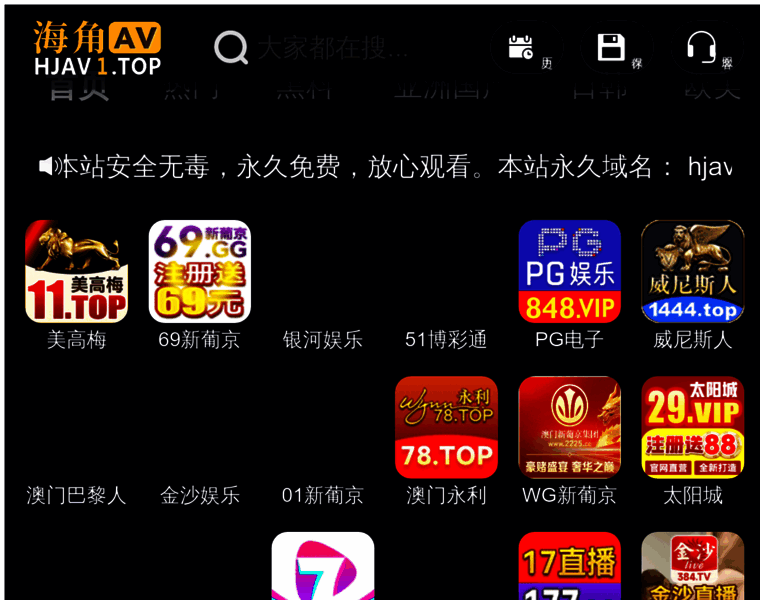Open the 金沙直播 tile
Screen dimensions: 760x600
click(x=692, y=566)
